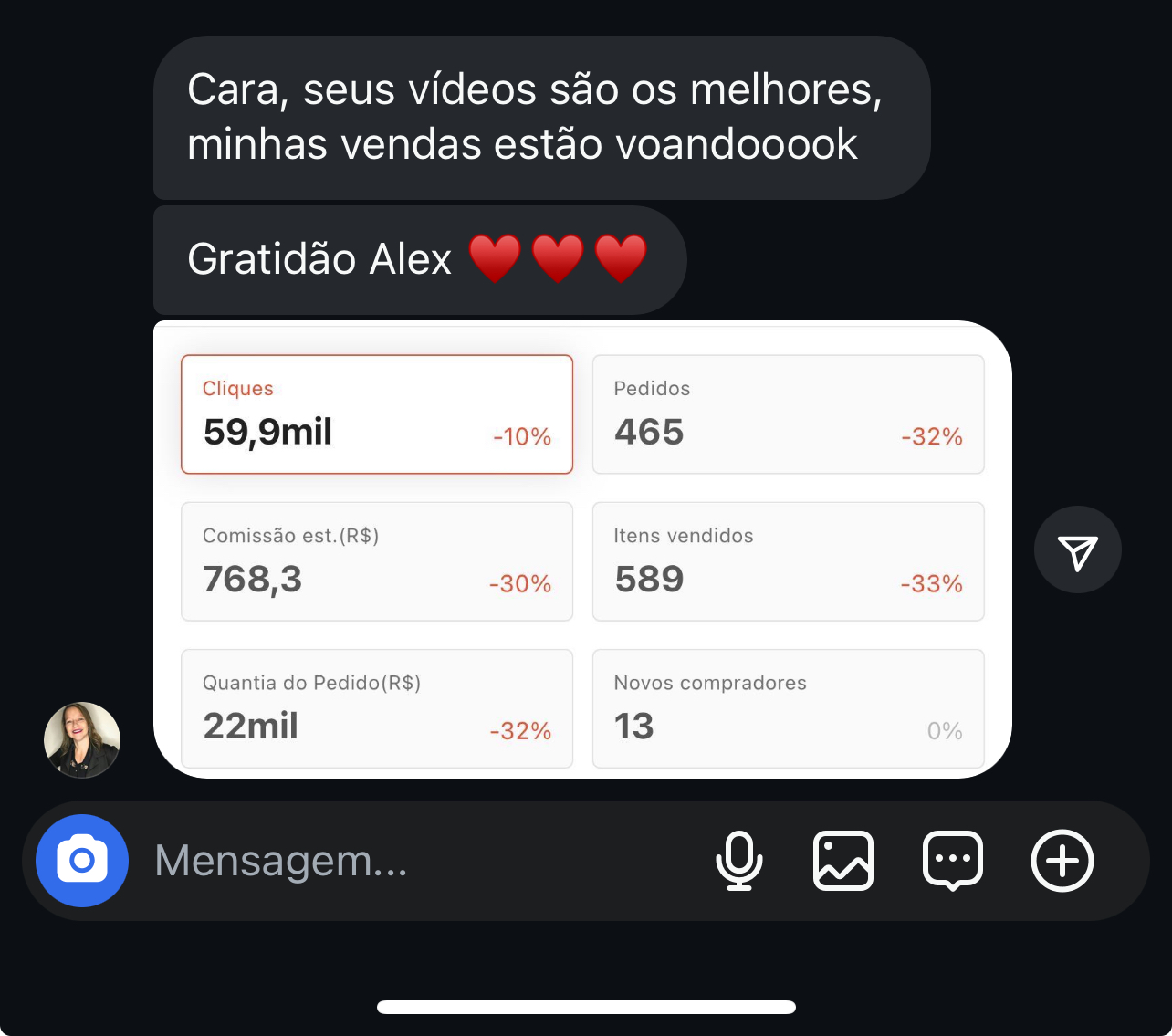
Task: View the shared sales statistics image
Action: pyautogui.click(x=582, y=549)
